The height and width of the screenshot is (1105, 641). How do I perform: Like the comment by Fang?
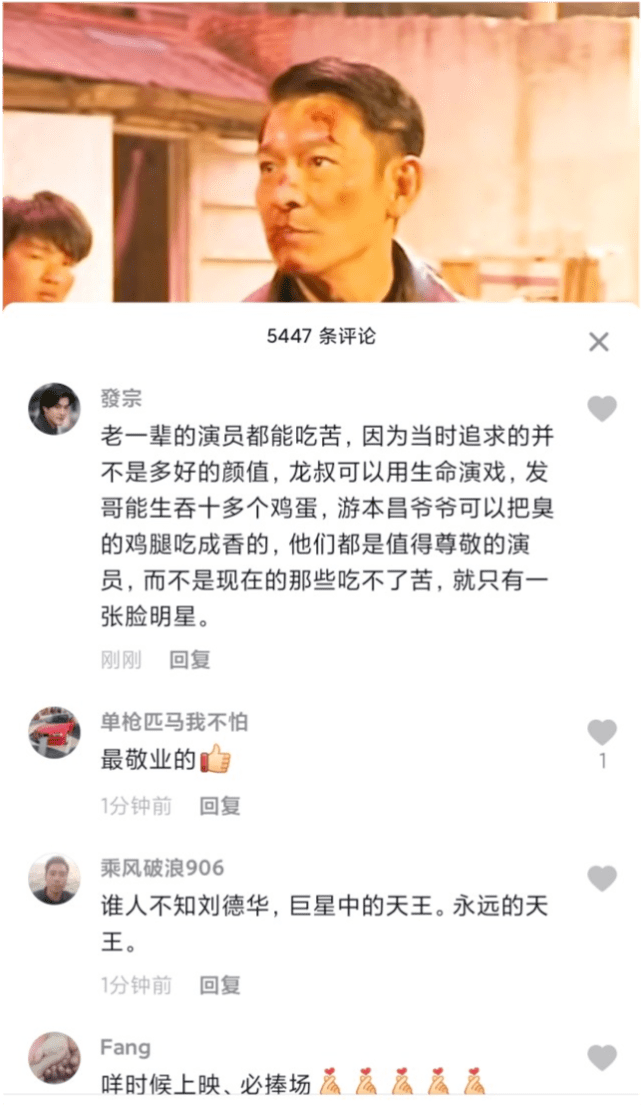(601, 1058)
